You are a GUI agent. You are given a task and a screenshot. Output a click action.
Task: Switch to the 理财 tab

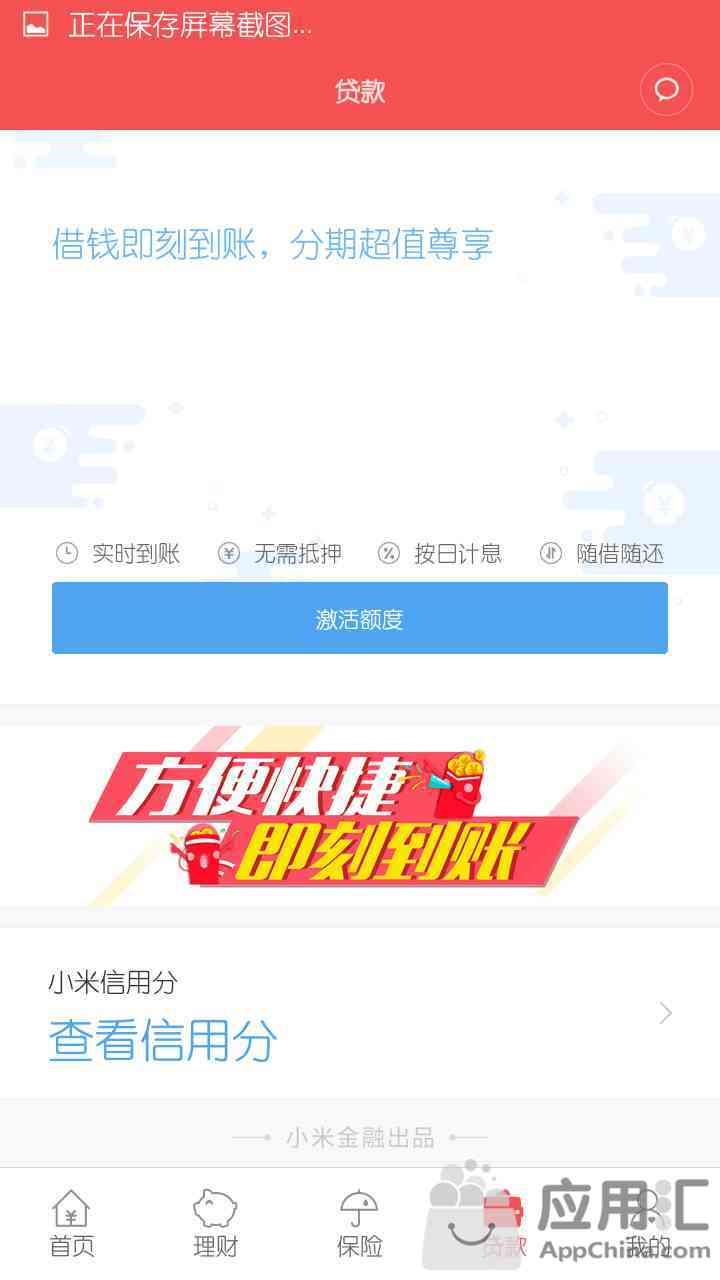(x=216, y=1225)
